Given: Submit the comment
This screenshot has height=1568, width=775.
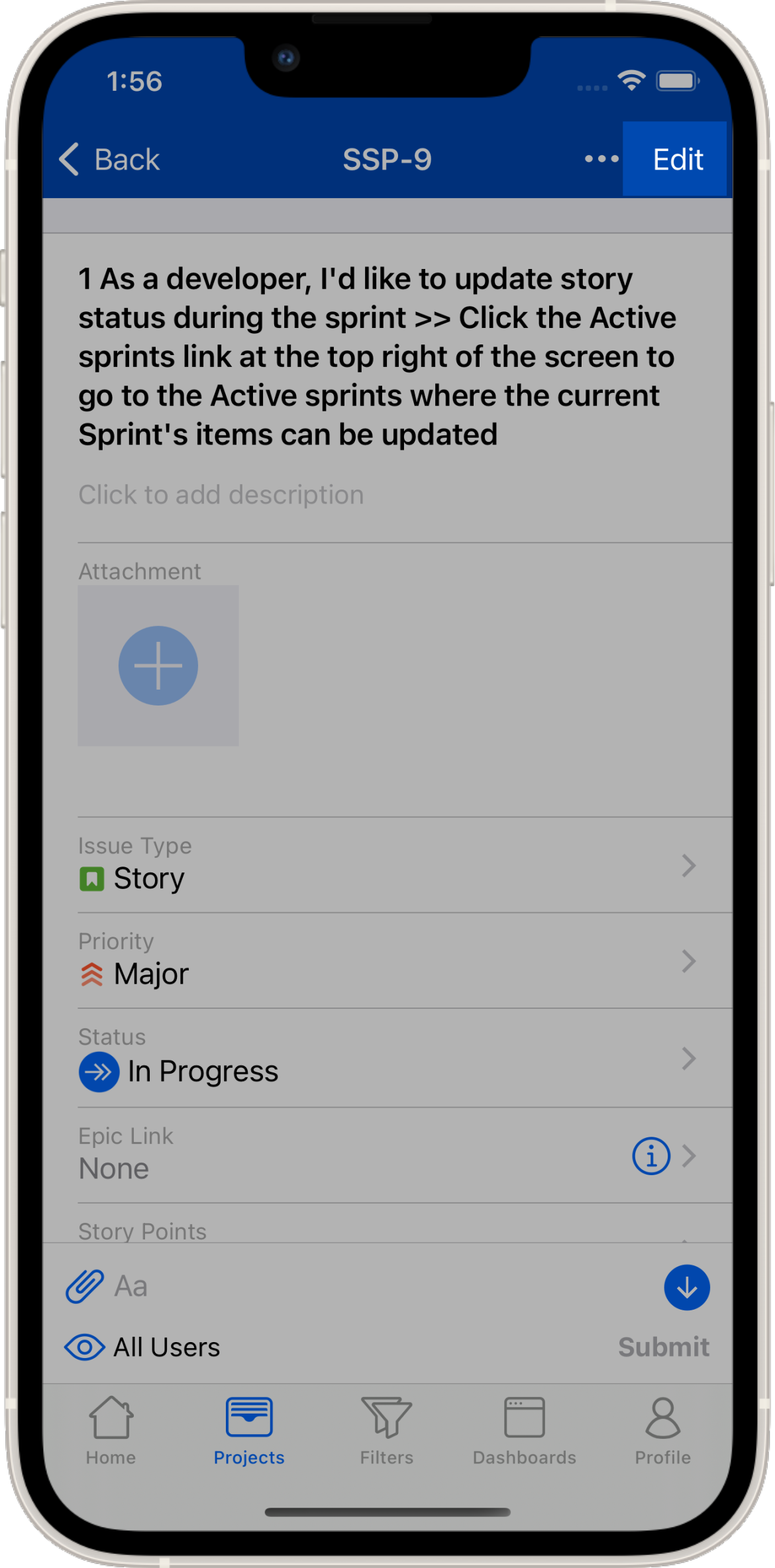Looking at the screenshot, I should coord(663,1347).
